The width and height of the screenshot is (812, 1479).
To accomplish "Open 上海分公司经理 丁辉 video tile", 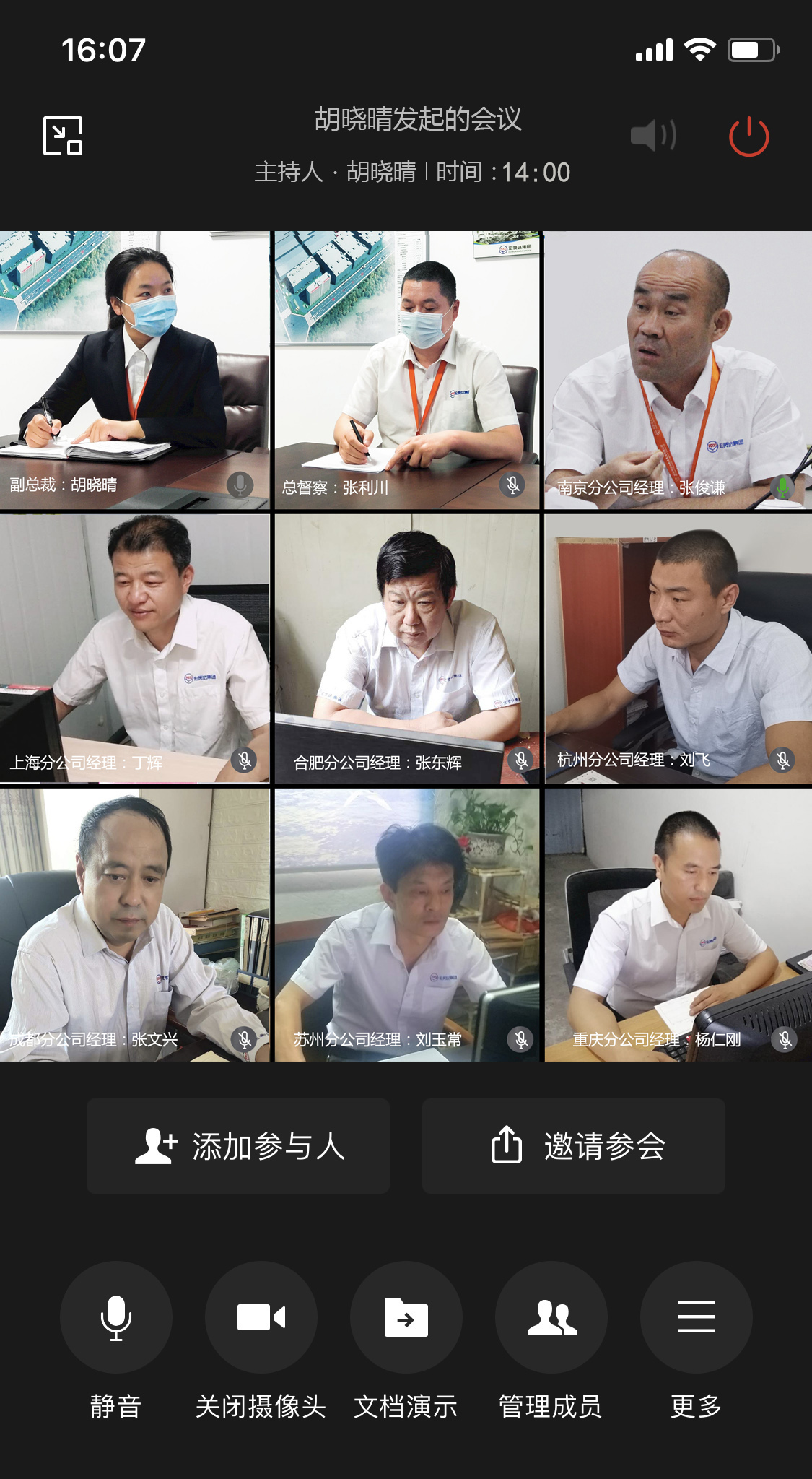I will (x=134, y=648).
